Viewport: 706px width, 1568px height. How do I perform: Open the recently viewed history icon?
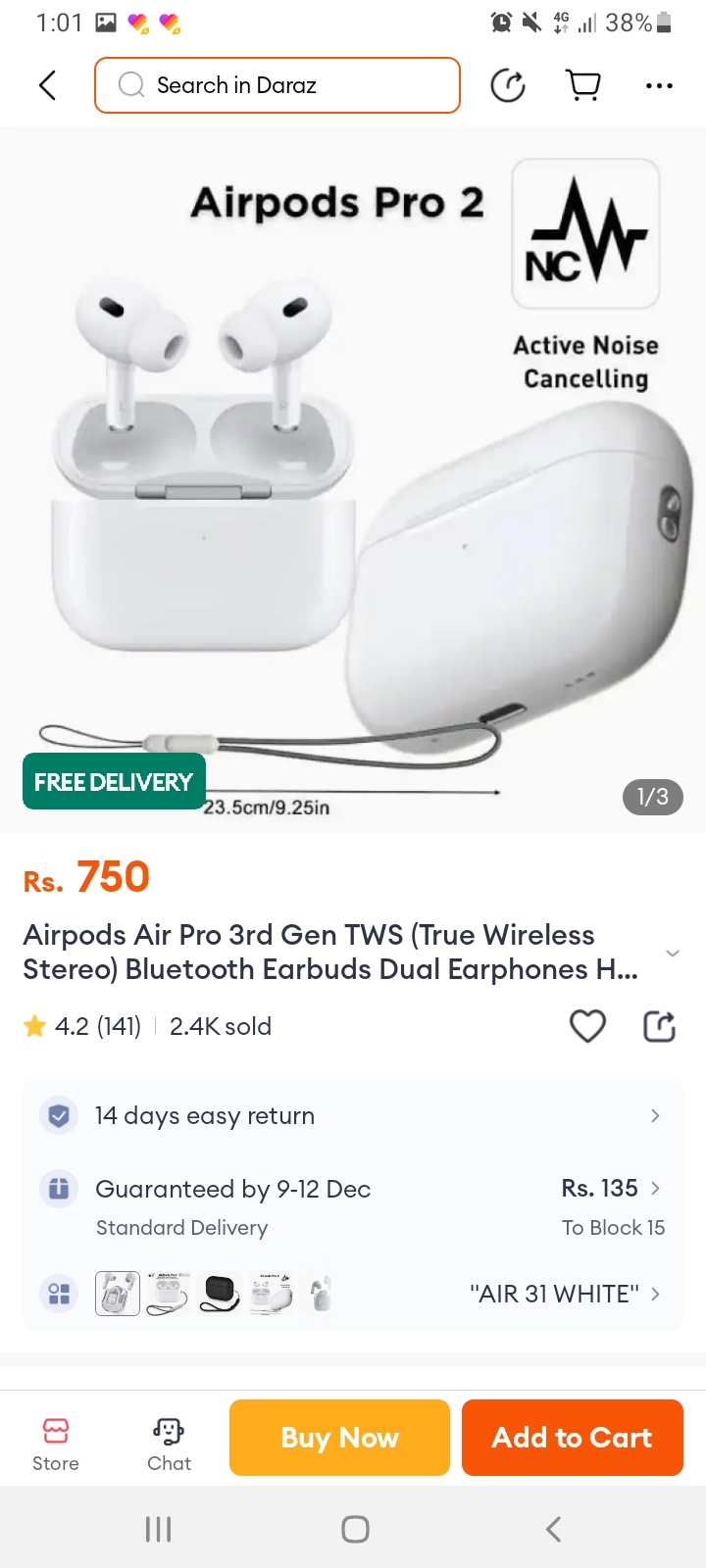pos(507,85)
